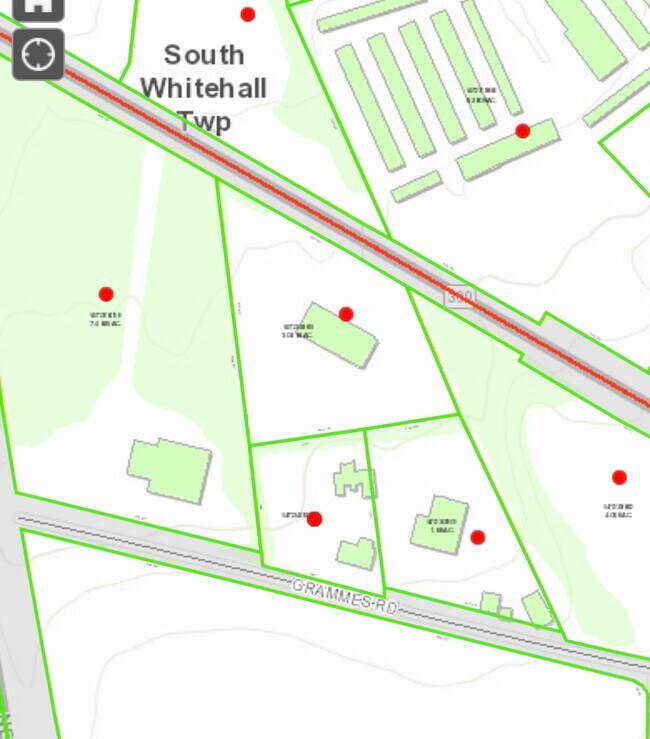Tap the locate-me crosshair button
The image size is (650, 739).
tap(38, 54)
